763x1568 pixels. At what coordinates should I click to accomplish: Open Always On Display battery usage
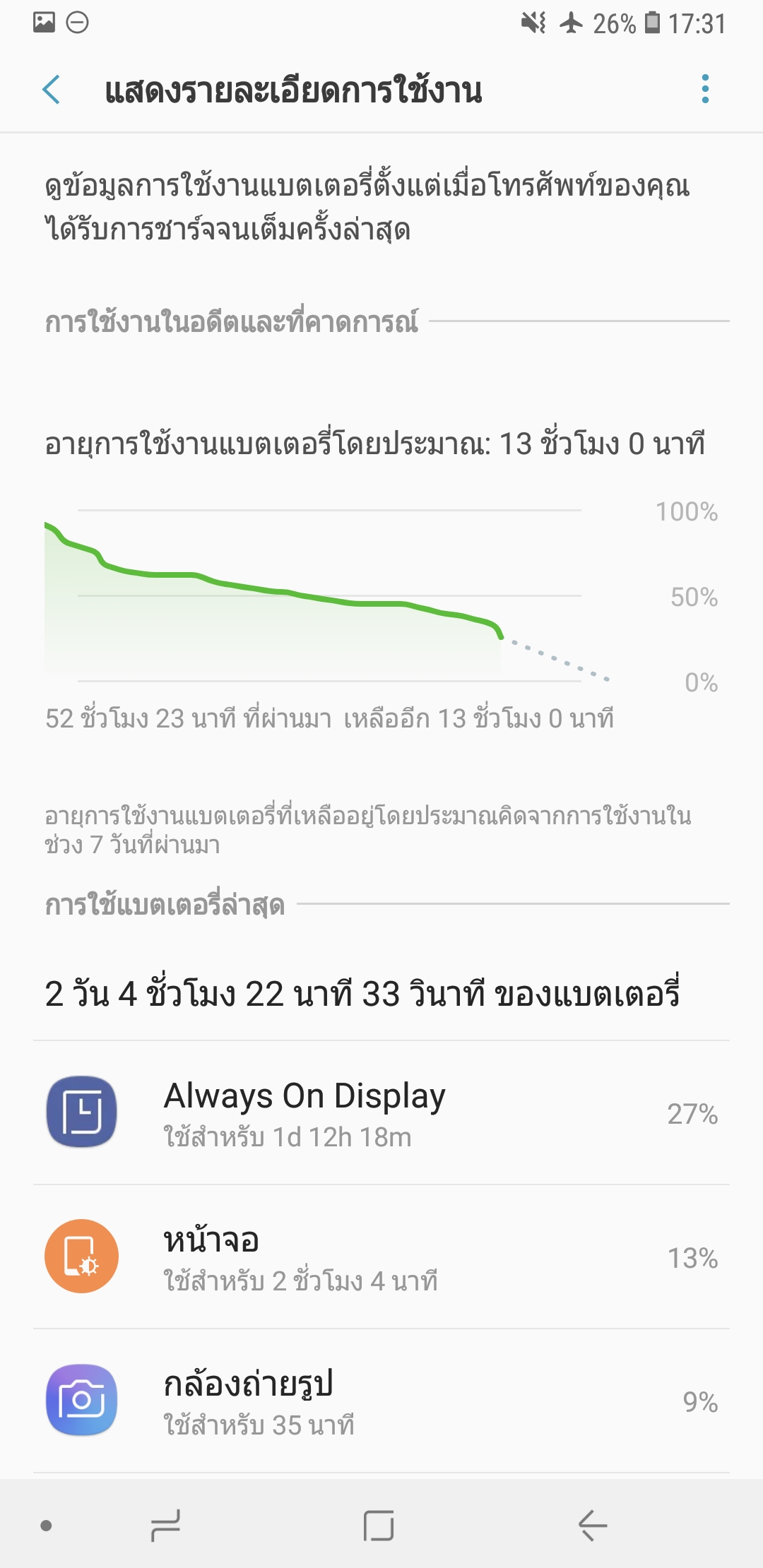coord(381,1113)
